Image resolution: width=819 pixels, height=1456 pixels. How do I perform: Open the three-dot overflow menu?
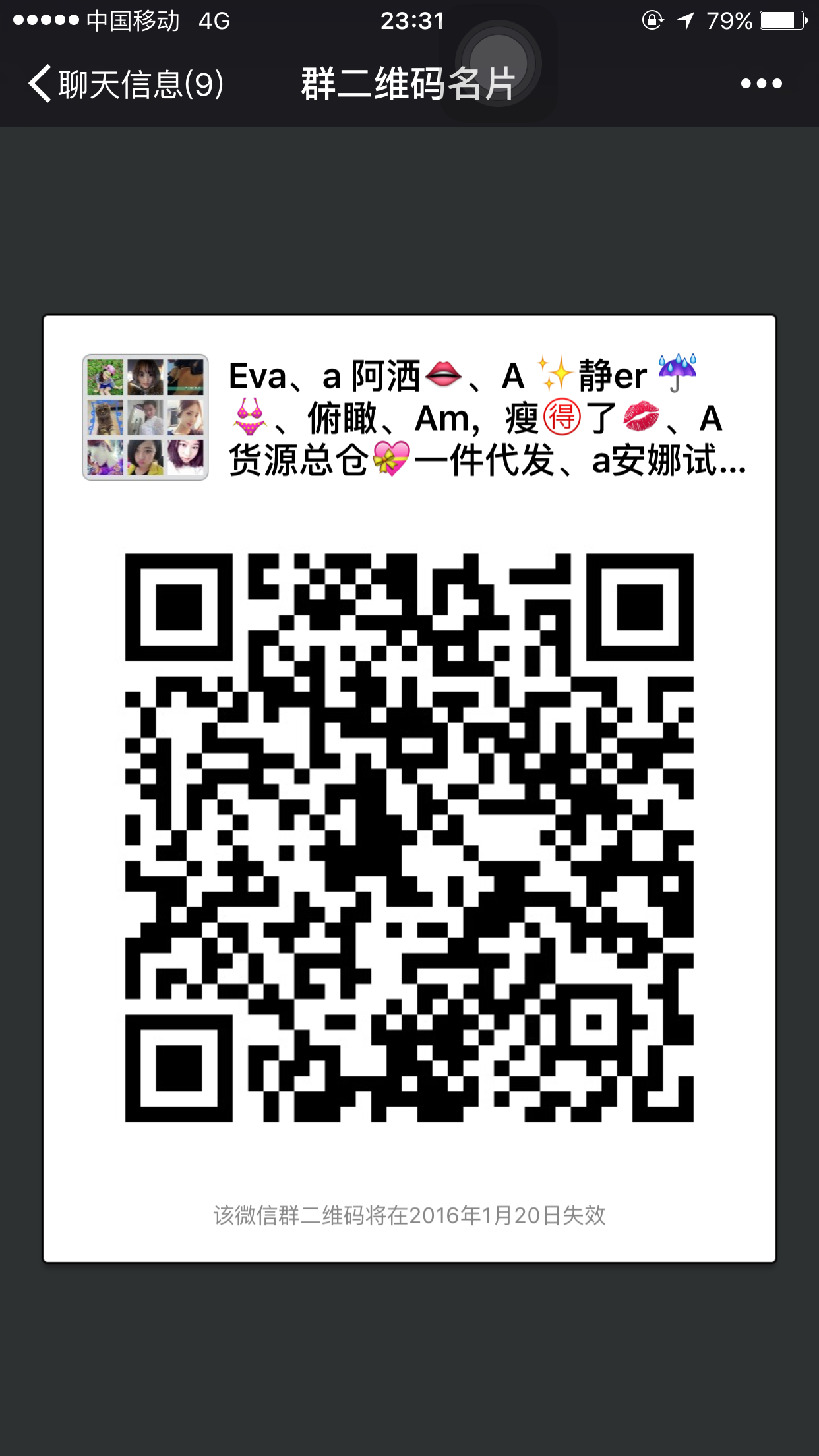(x=761, y=84)
